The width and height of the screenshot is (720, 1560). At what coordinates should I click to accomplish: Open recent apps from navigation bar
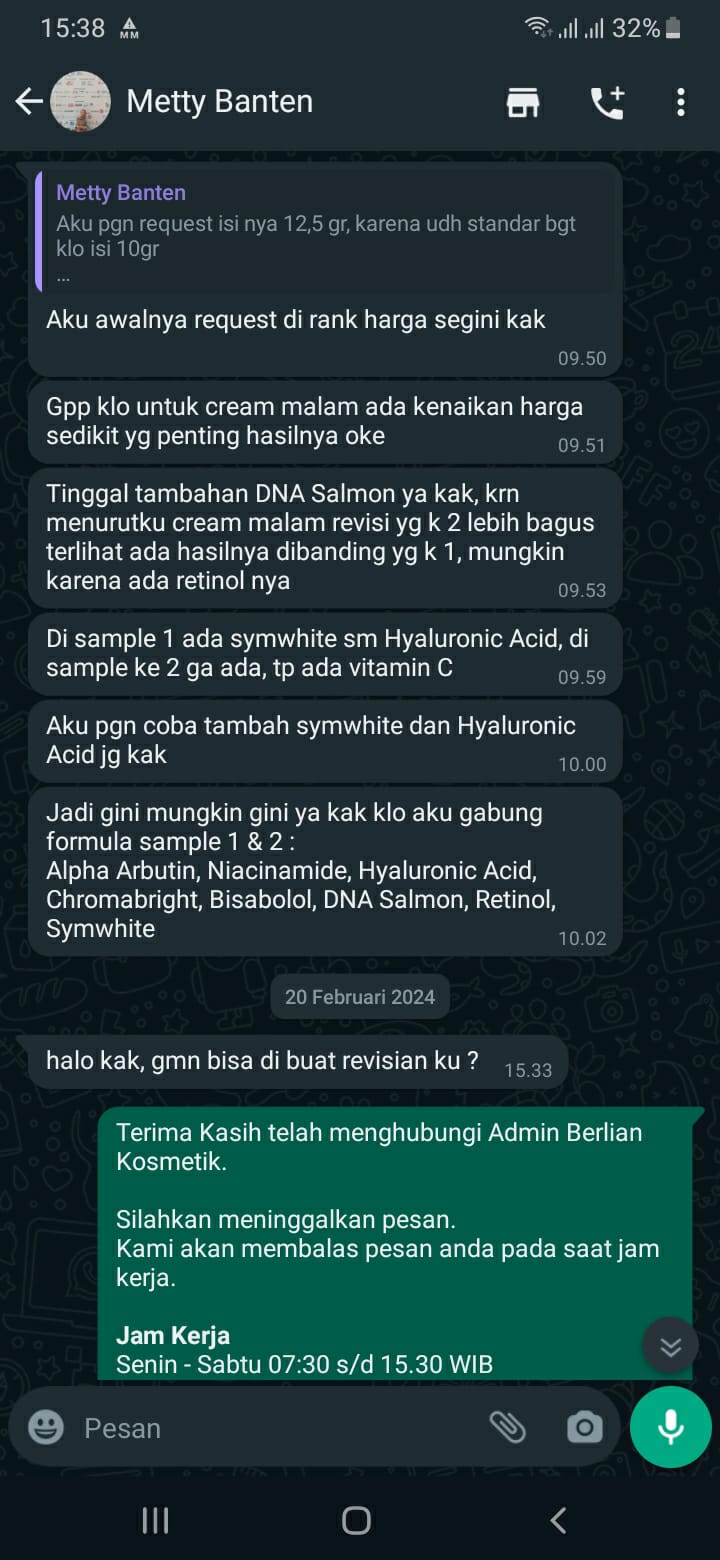155,1521
